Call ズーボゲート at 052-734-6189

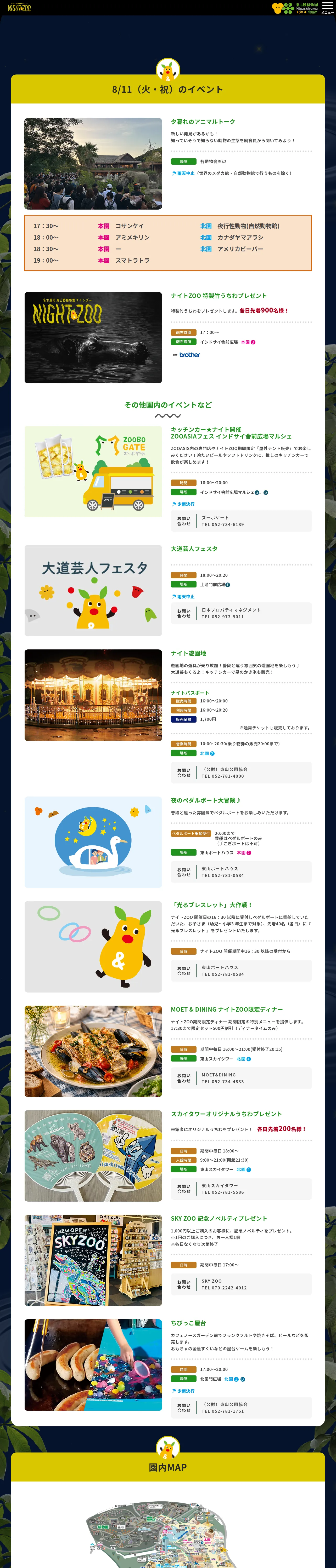click(x=223, y=524)
